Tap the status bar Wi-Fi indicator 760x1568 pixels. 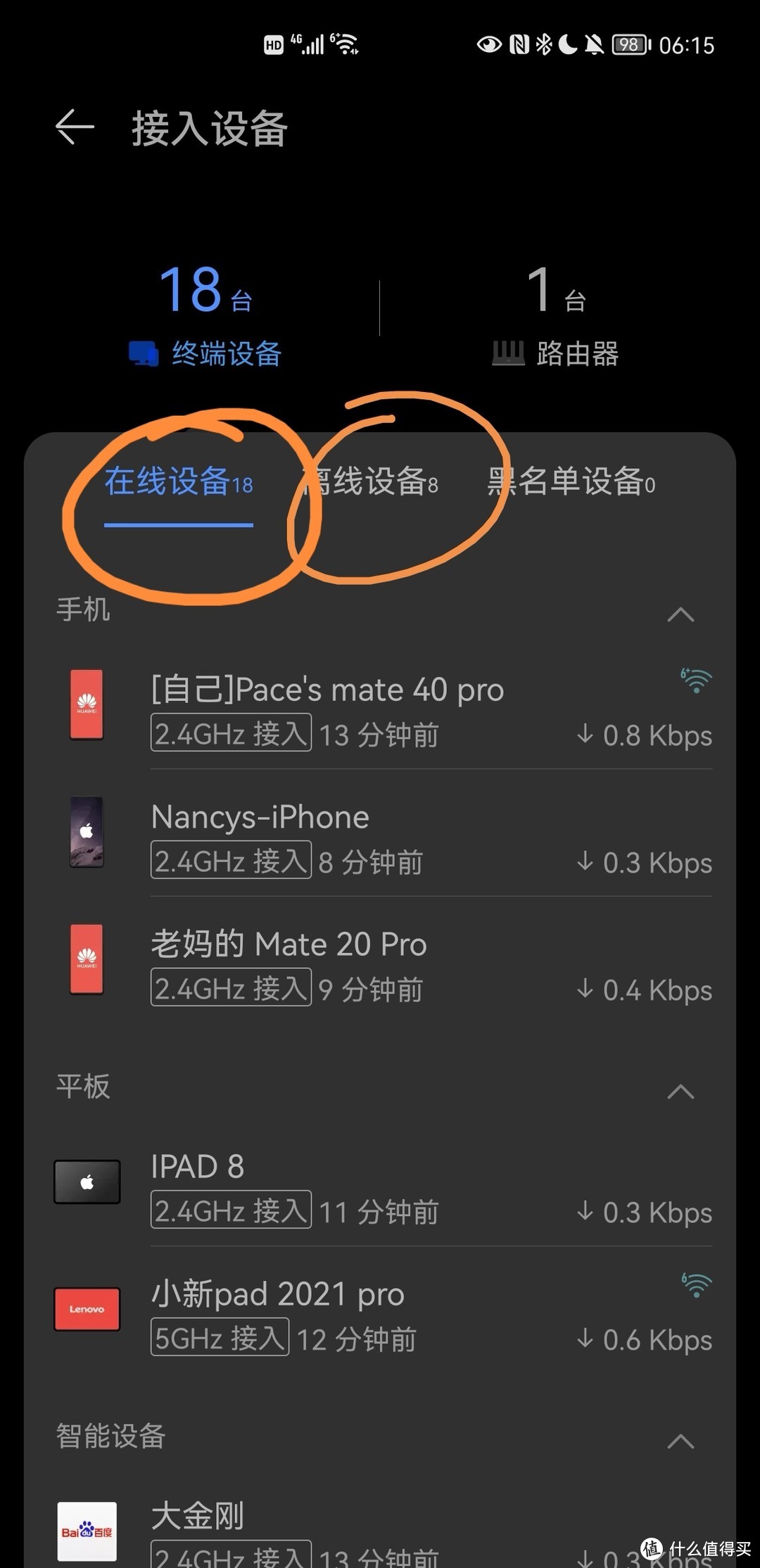pyautogui.click(x=347, y=44)
